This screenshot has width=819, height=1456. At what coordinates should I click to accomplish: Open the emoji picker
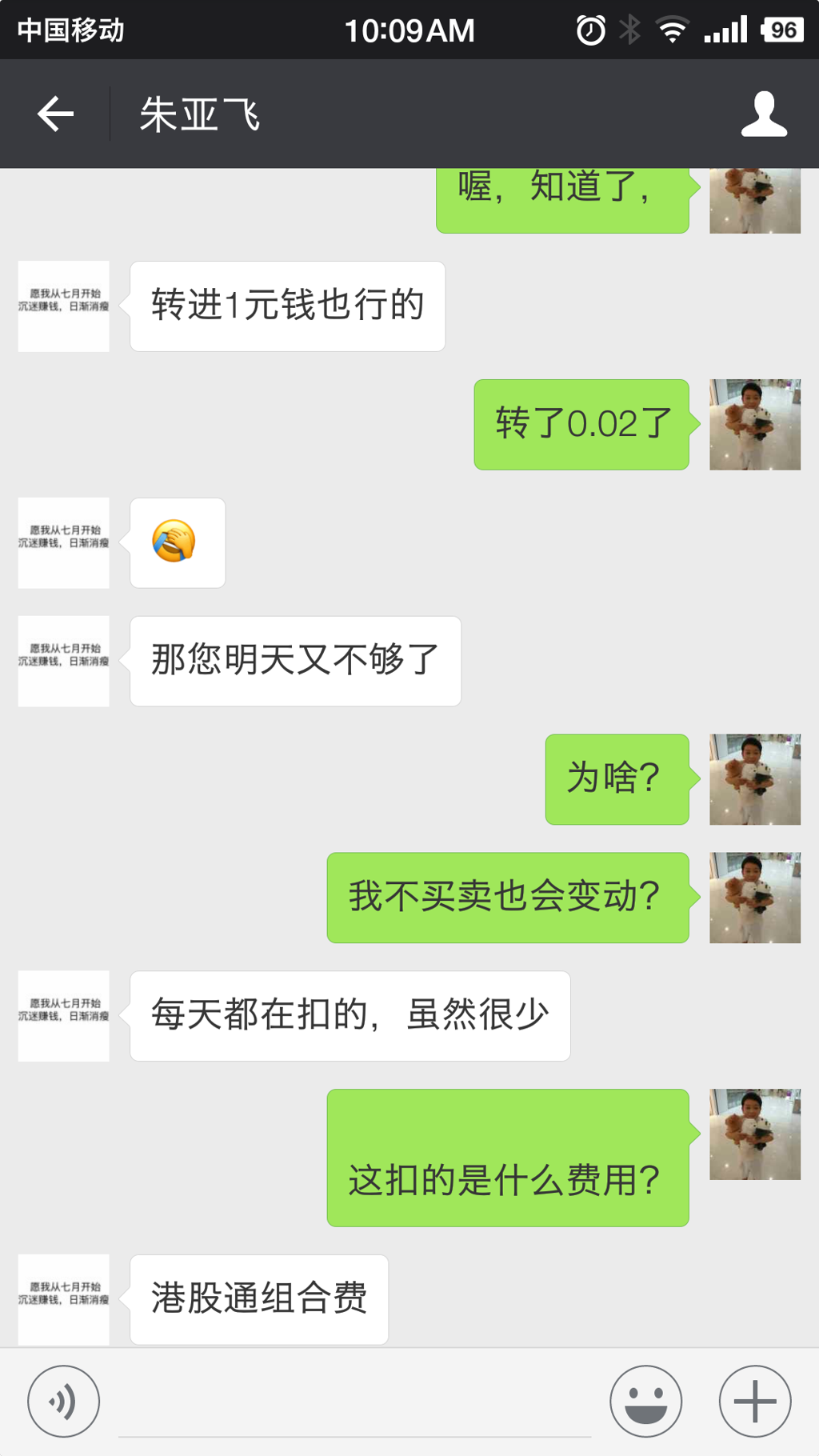pos(645,1402)
